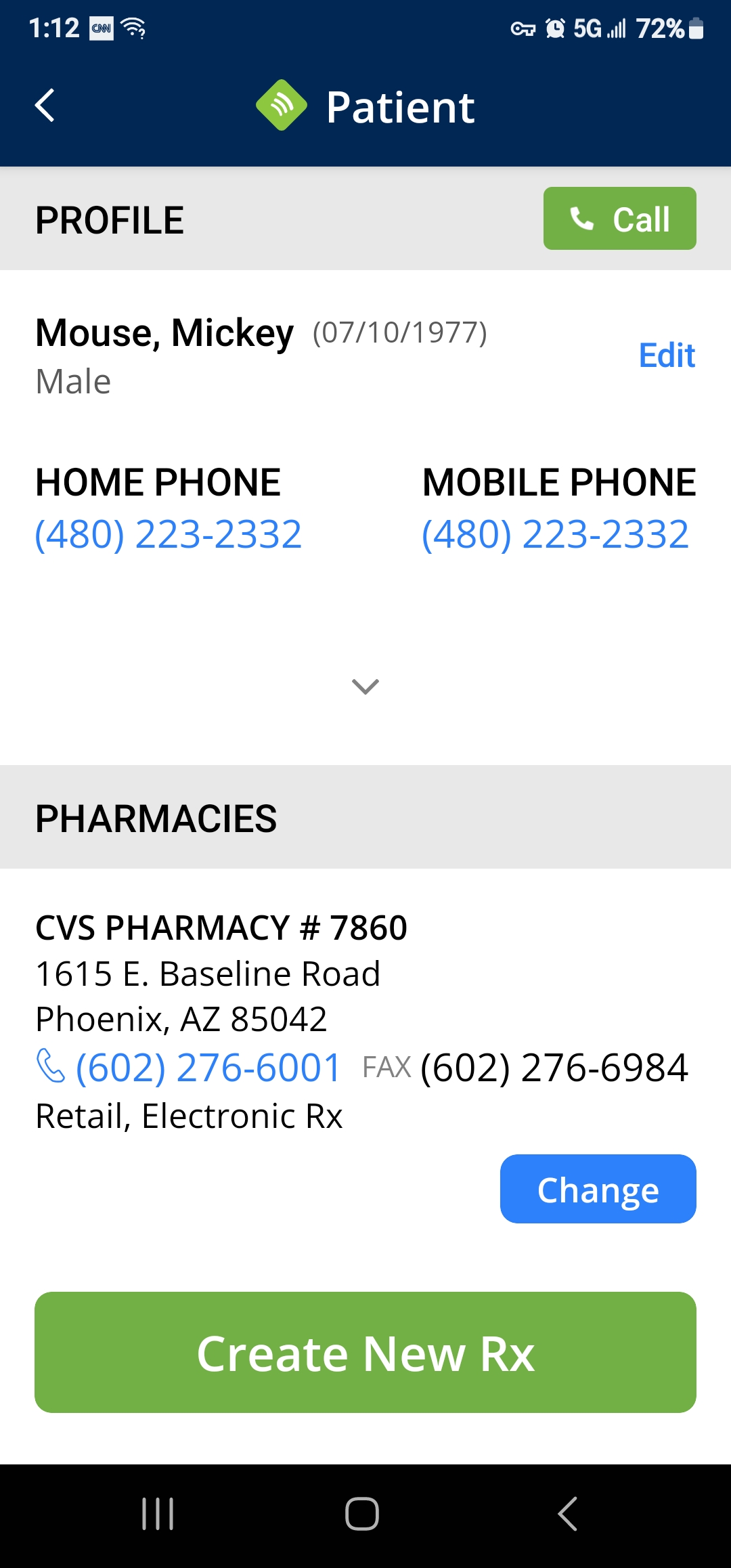Edit Mickey Mouse's profile
The image size is (731, 1568).
[666, 355]
